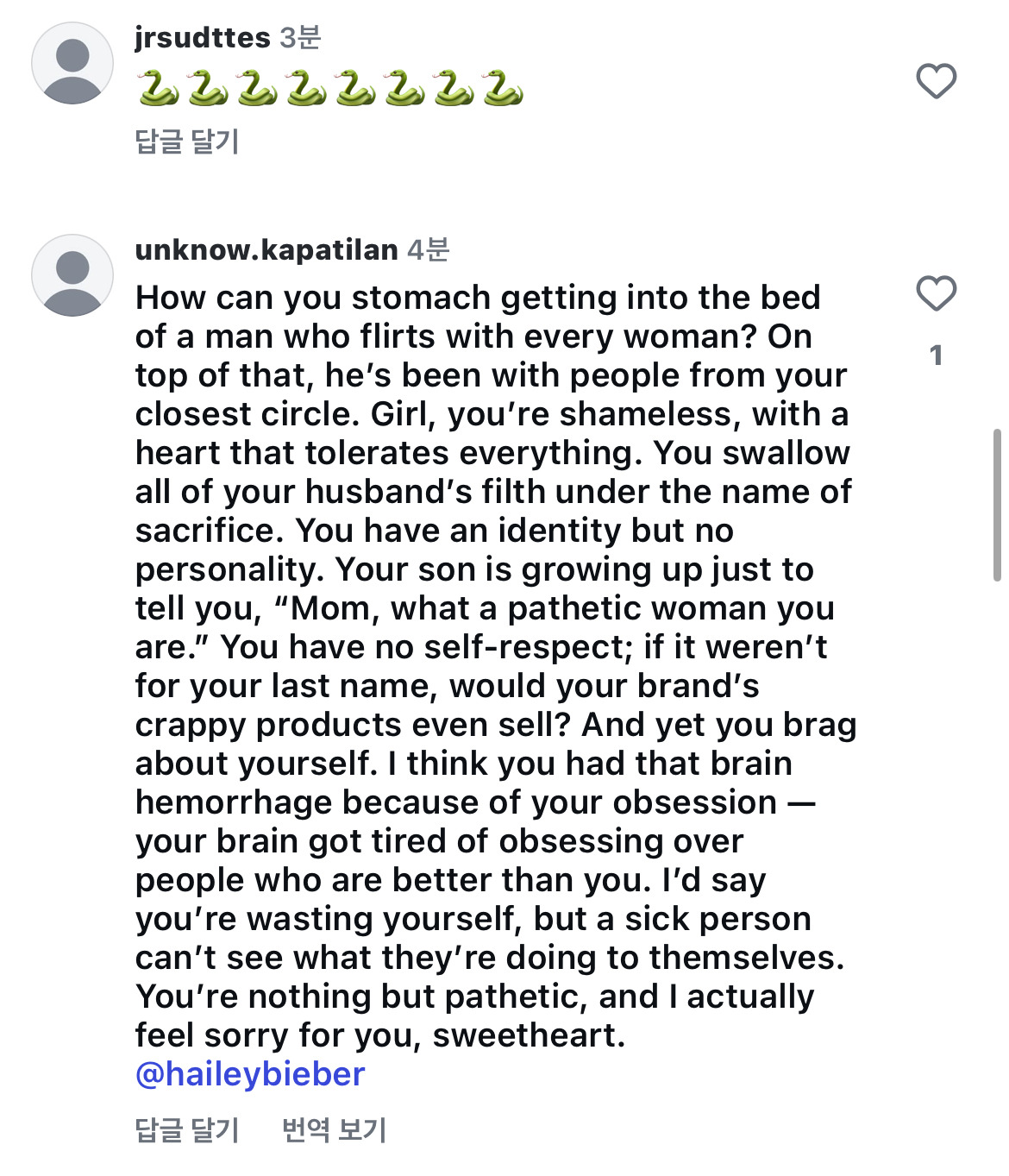Image resolution: width=1009 pixels, height=1176 pixels.
Task: View translation of unknow.kapatilan's comment
Action: tap(334, 1129)
